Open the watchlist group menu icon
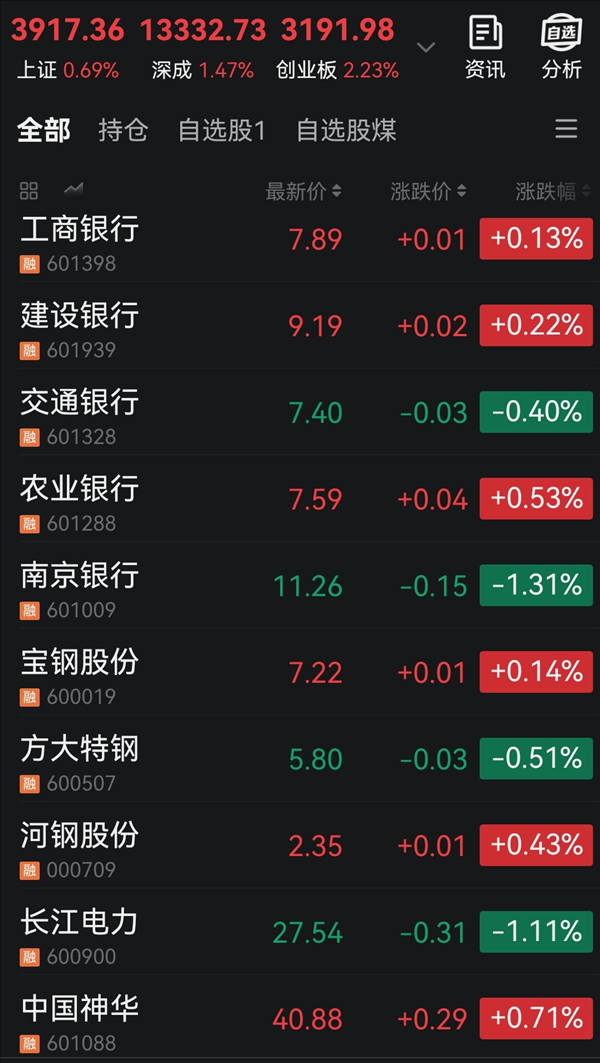 click(566, 129)
